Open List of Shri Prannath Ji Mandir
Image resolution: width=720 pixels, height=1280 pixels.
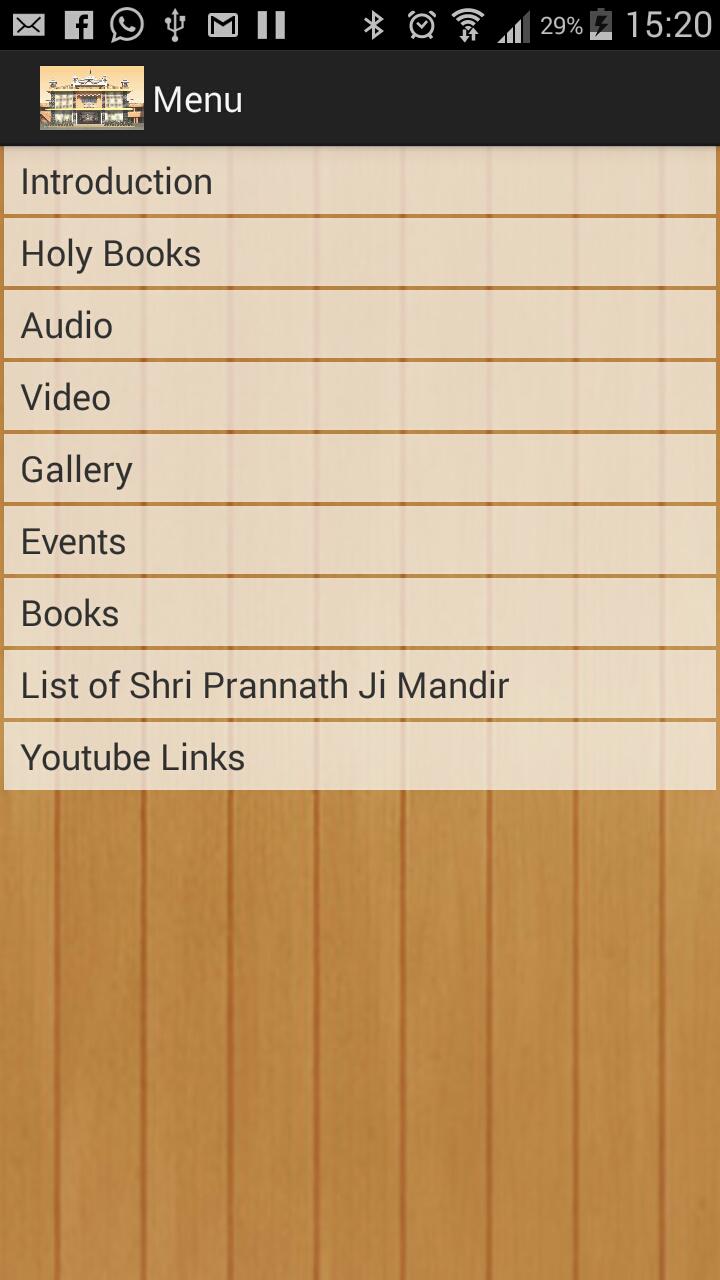360,686
